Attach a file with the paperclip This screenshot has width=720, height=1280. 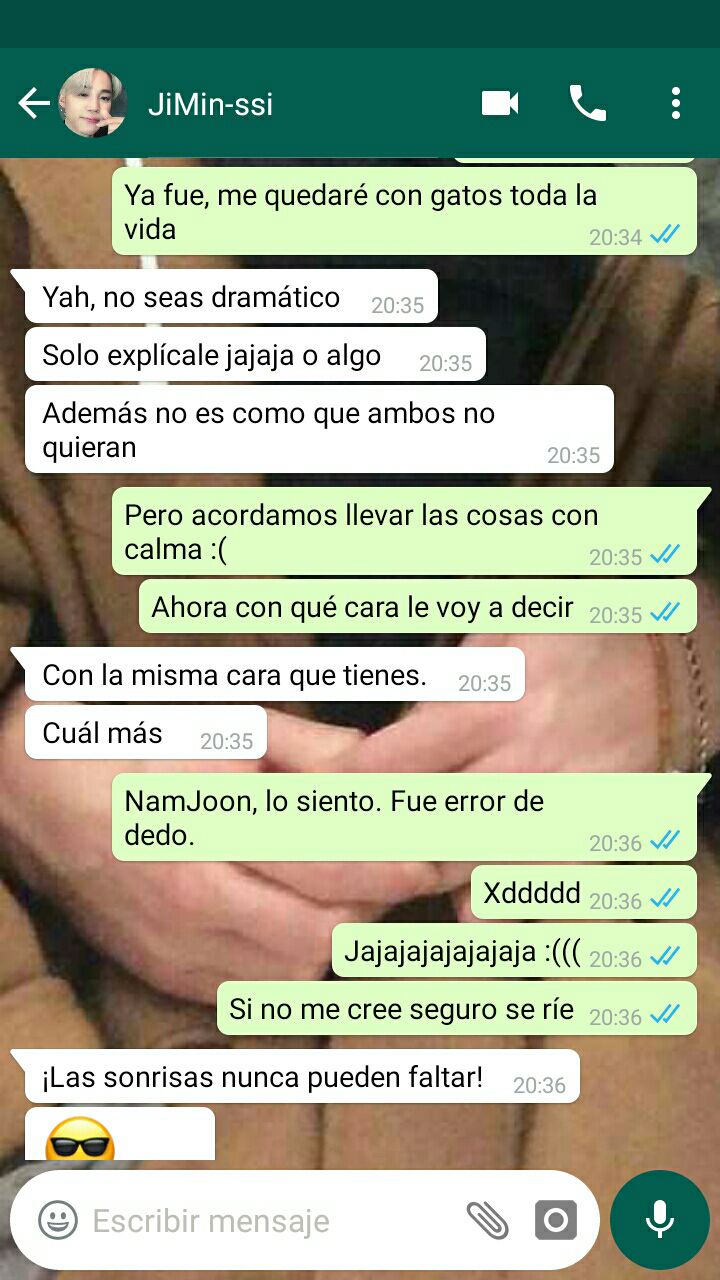tap(487, 1220)
